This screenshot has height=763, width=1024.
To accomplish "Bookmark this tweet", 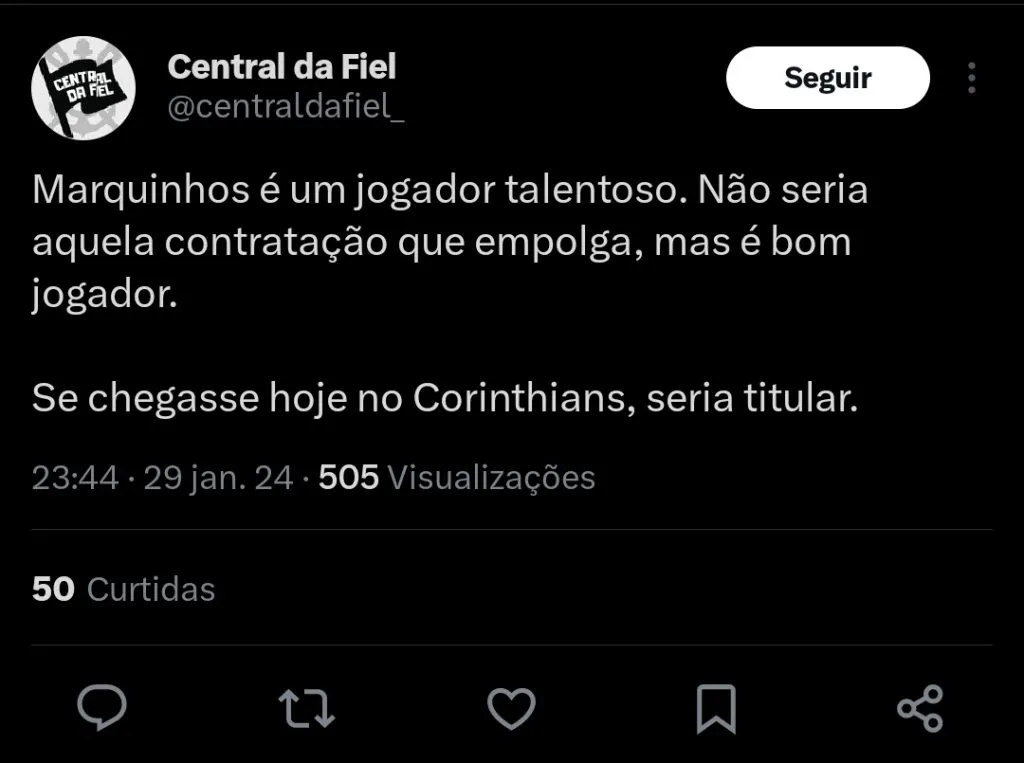I will (716, 708).
